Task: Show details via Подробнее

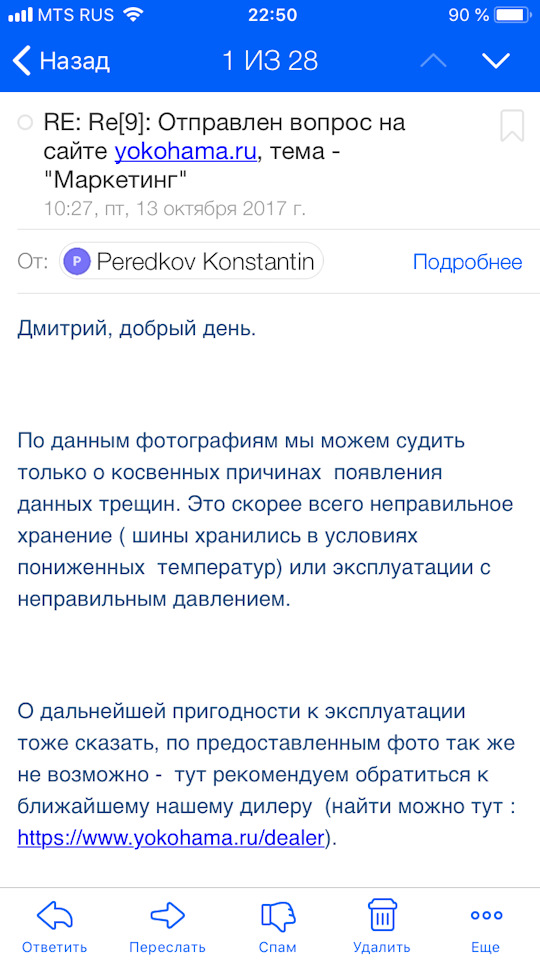Action: tap(468, 262)
